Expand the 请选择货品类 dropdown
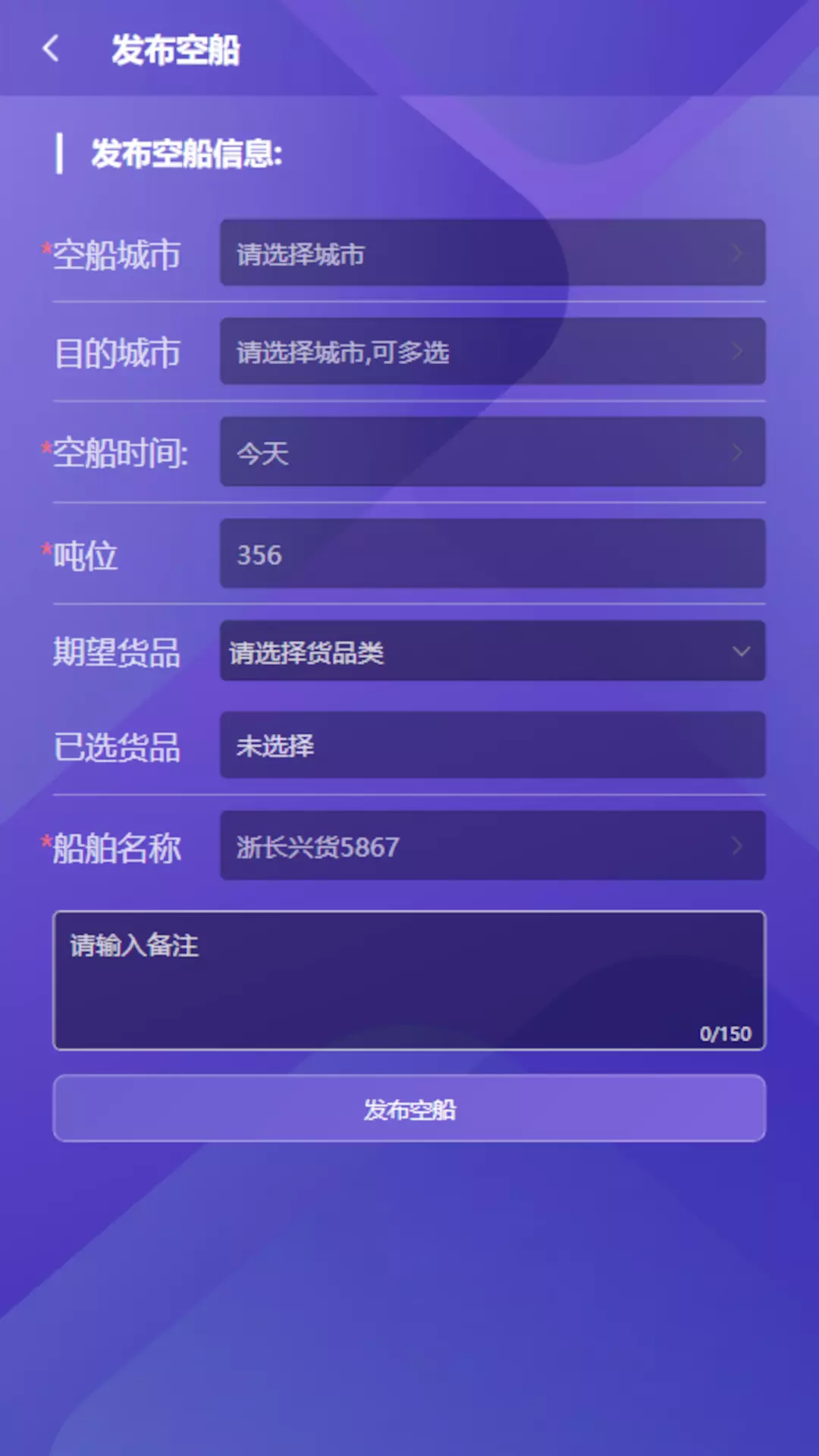 coord(492,651)
